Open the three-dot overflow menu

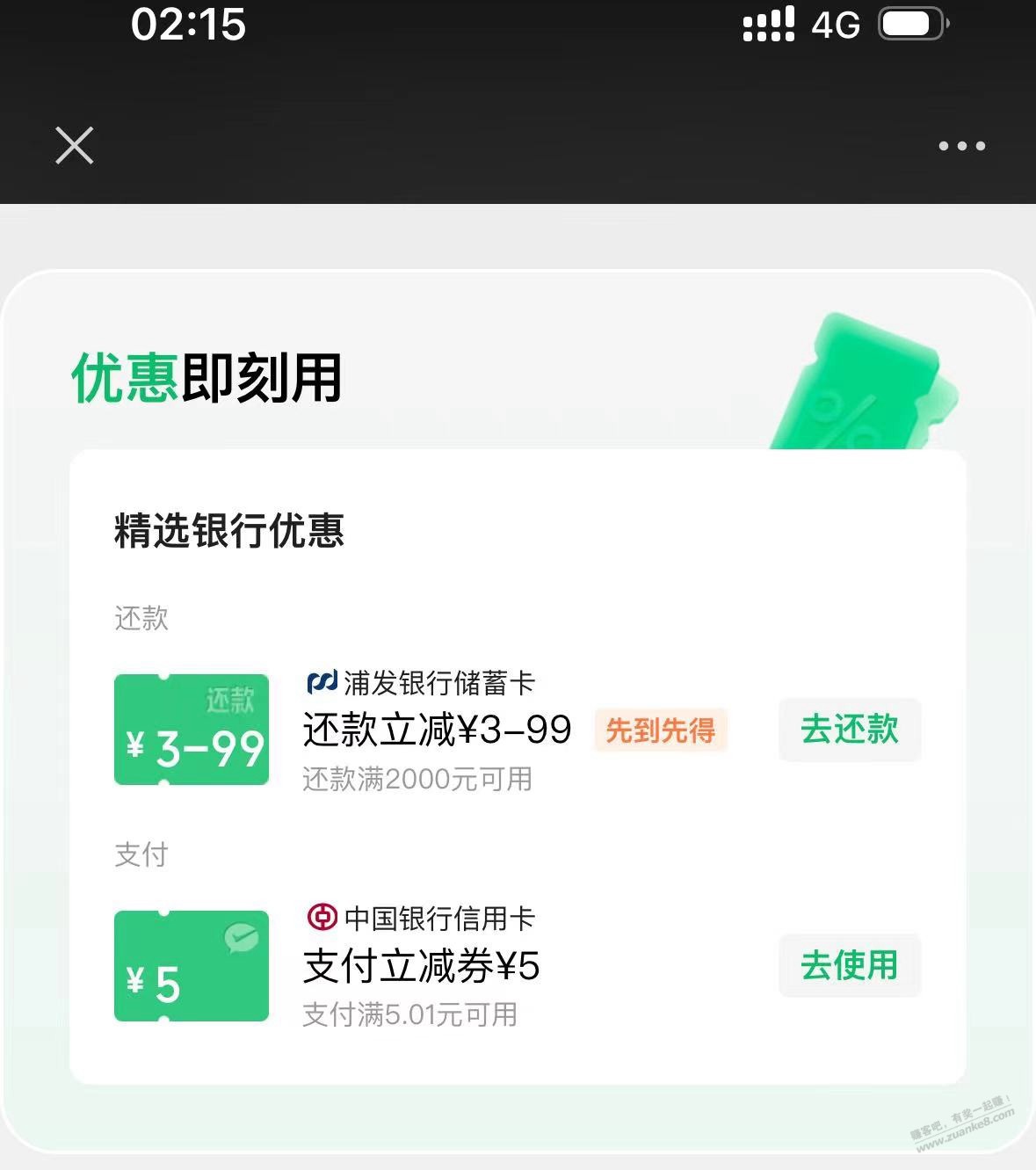(x=961, y=146)
